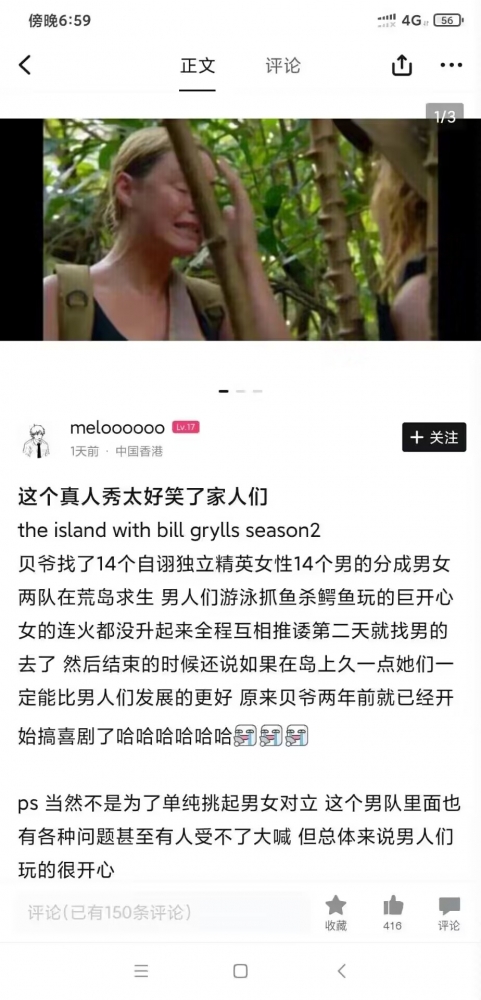The image size is (481, 1000).
Task: Open comments via the 评论 bubble icon
Action: click(x=449, y=913)
